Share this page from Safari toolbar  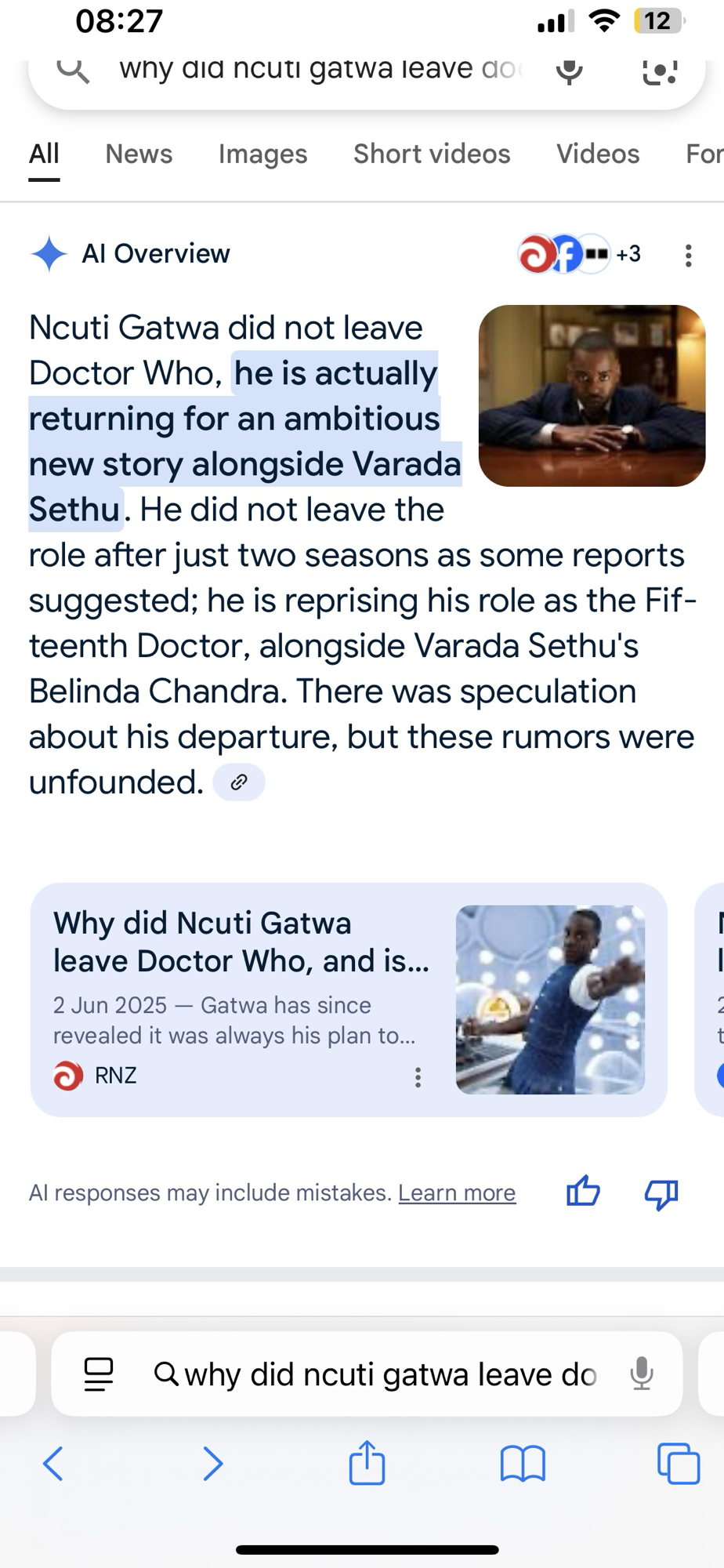tap(367, 1463)
